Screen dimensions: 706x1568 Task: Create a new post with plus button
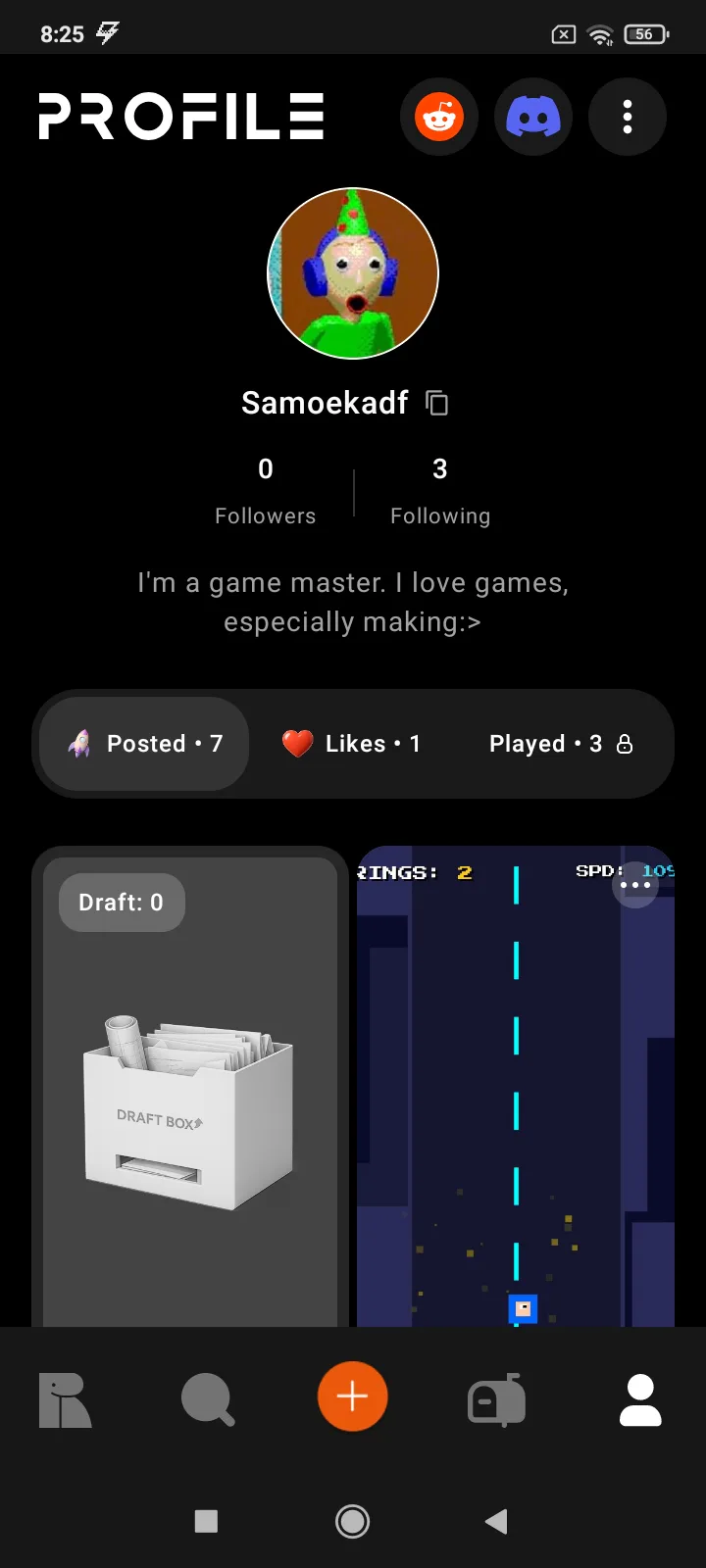(353, 1396)
